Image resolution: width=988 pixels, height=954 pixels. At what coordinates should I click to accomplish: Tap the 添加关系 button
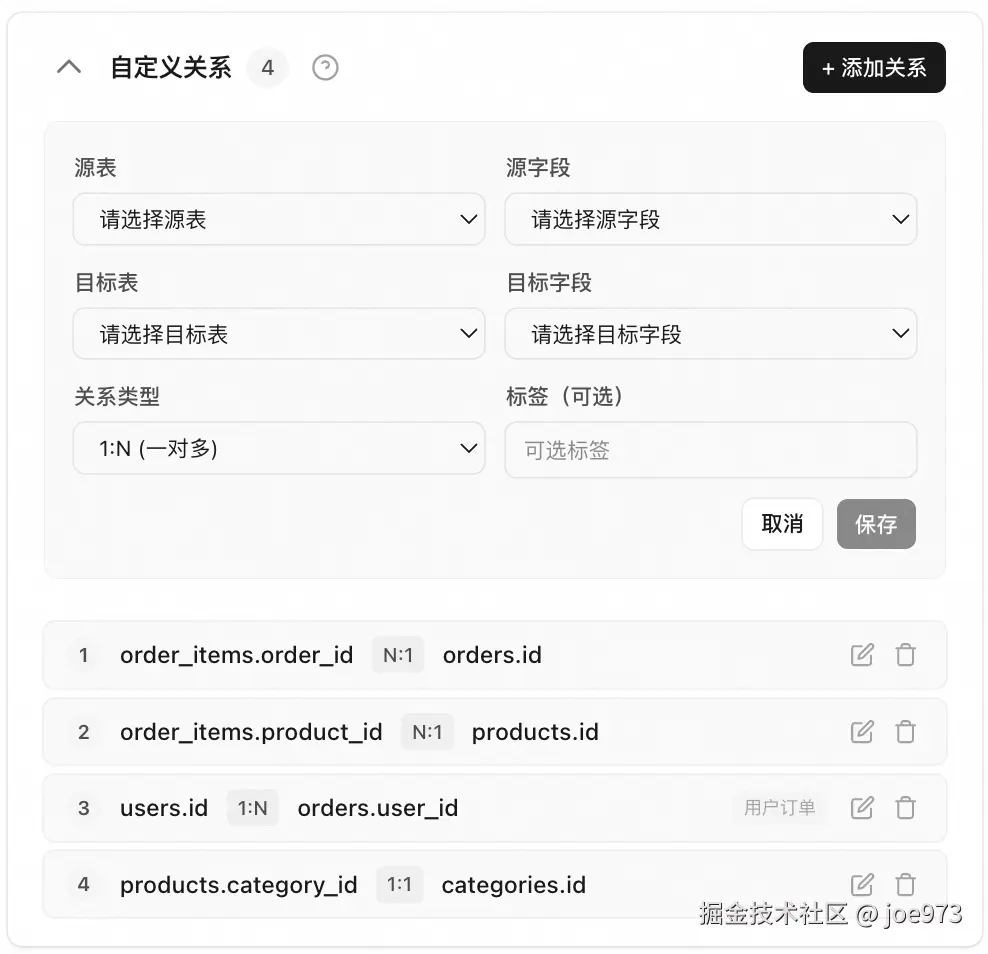(873, 68)
